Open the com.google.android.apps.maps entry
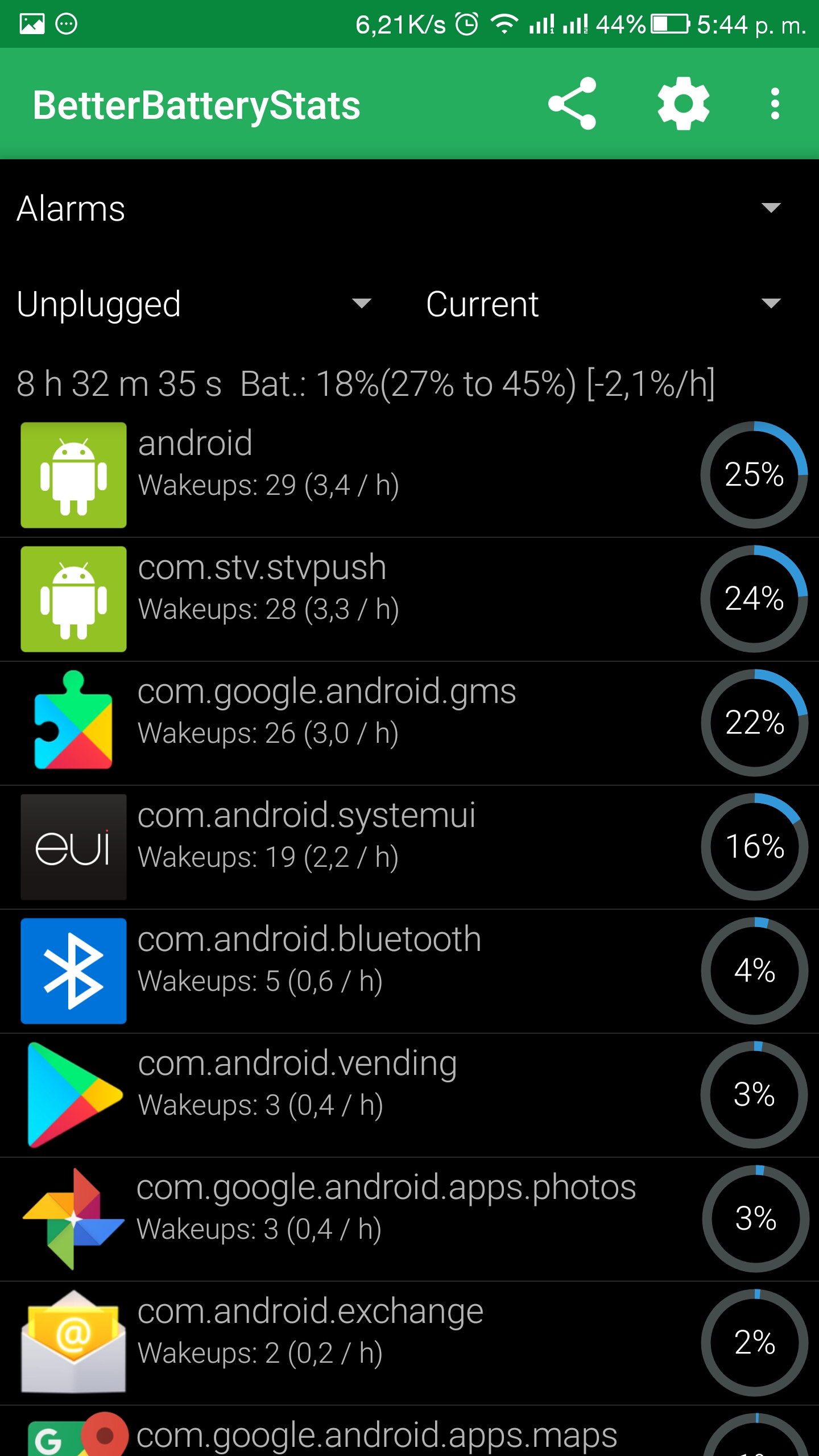The image size is (819, 1456). click(409, 1431)
